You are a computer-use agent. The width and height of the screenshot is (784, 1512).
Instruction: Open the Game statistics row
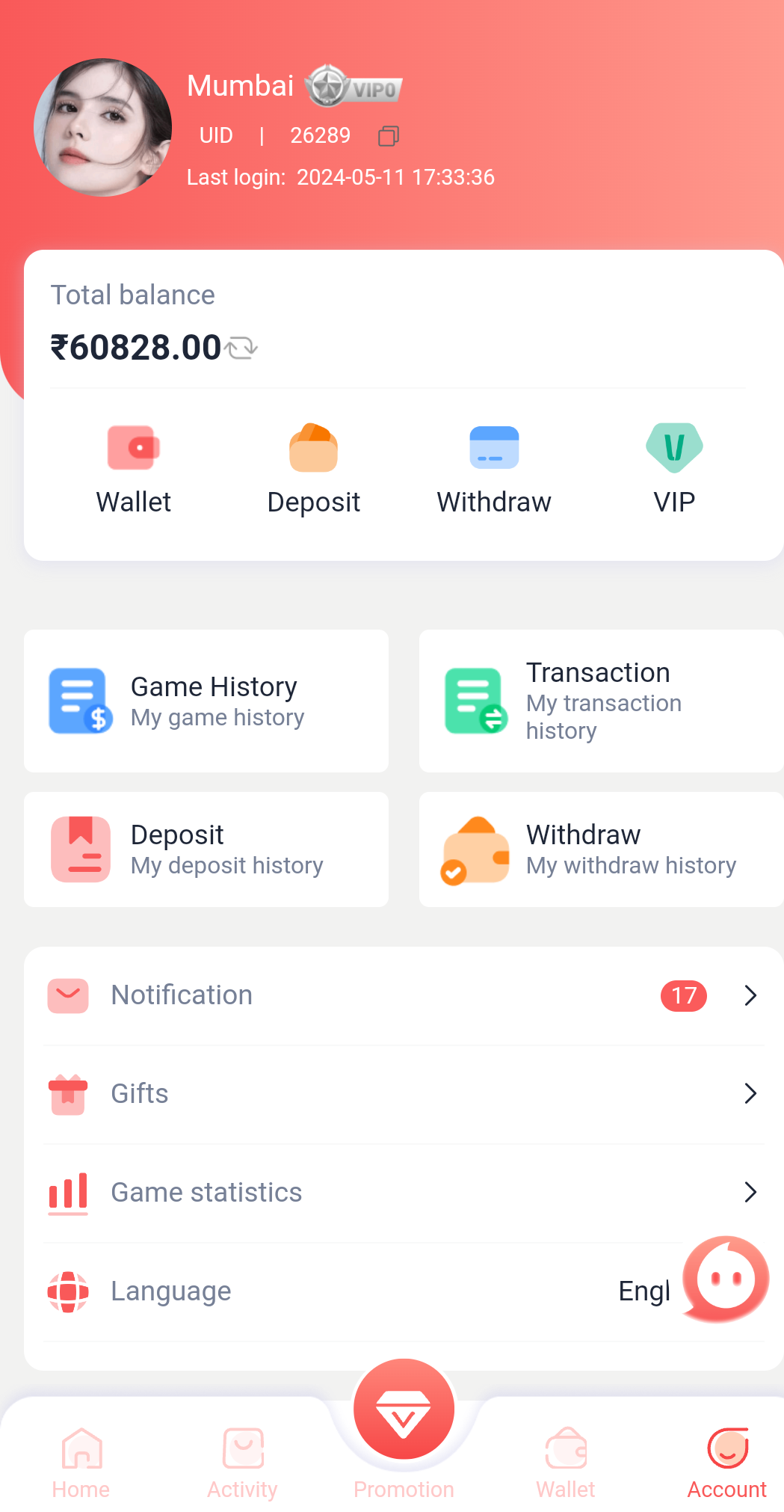click(x=404, y=1192)
